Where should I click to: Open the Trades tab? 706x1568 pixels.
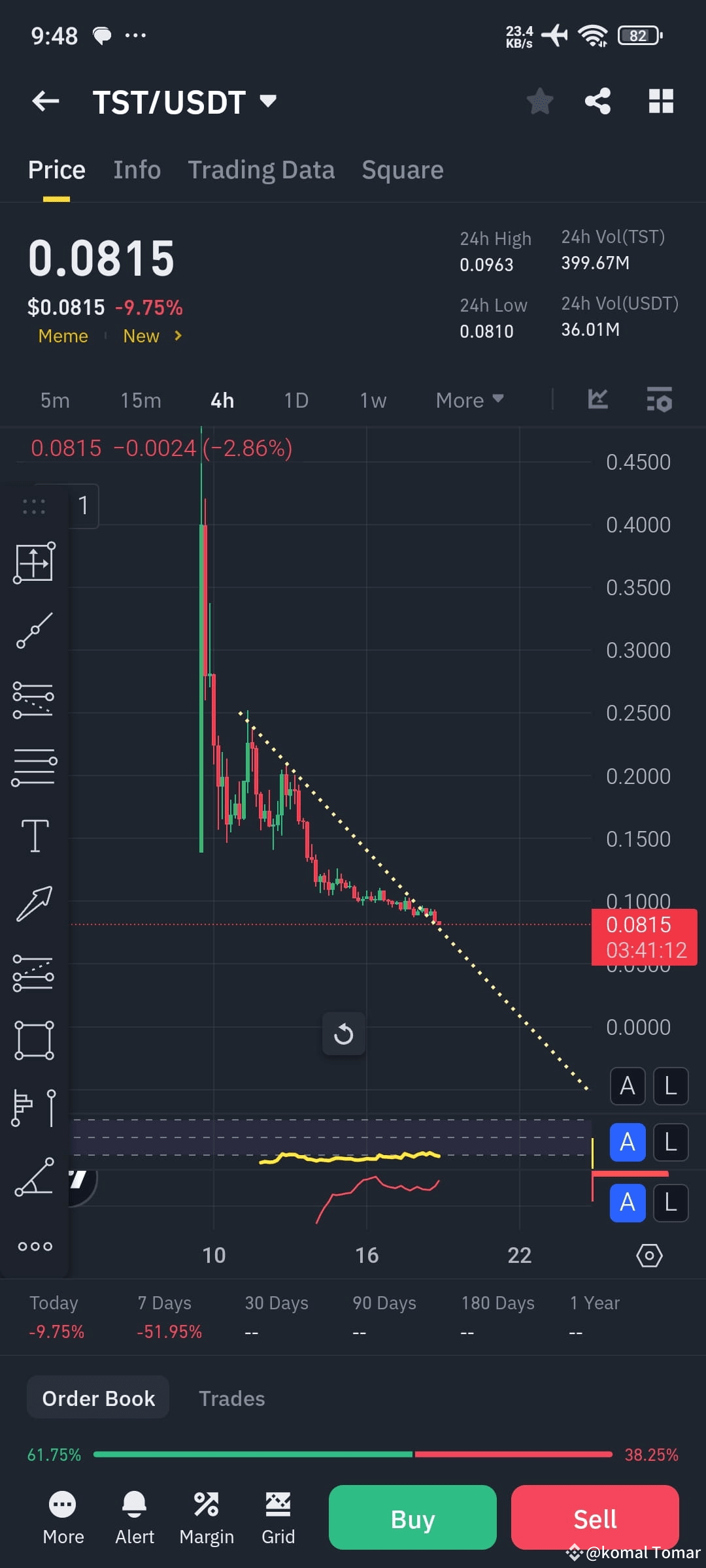tap(231, 1397)
